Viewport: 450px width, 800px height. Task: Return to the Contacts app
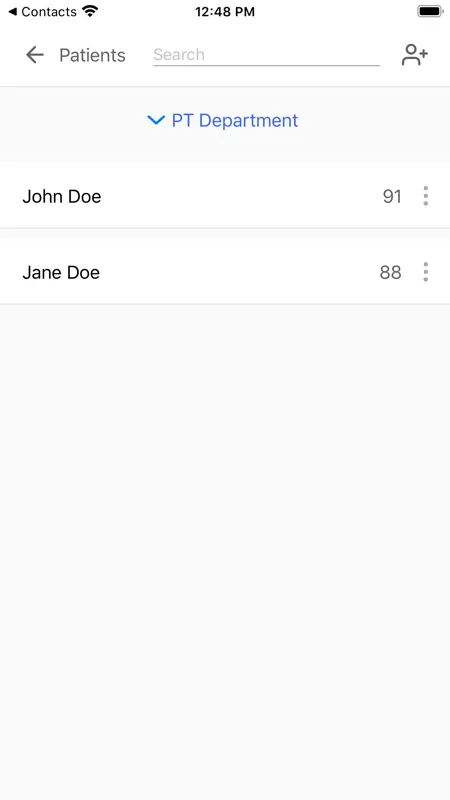(x=43, y=11)
